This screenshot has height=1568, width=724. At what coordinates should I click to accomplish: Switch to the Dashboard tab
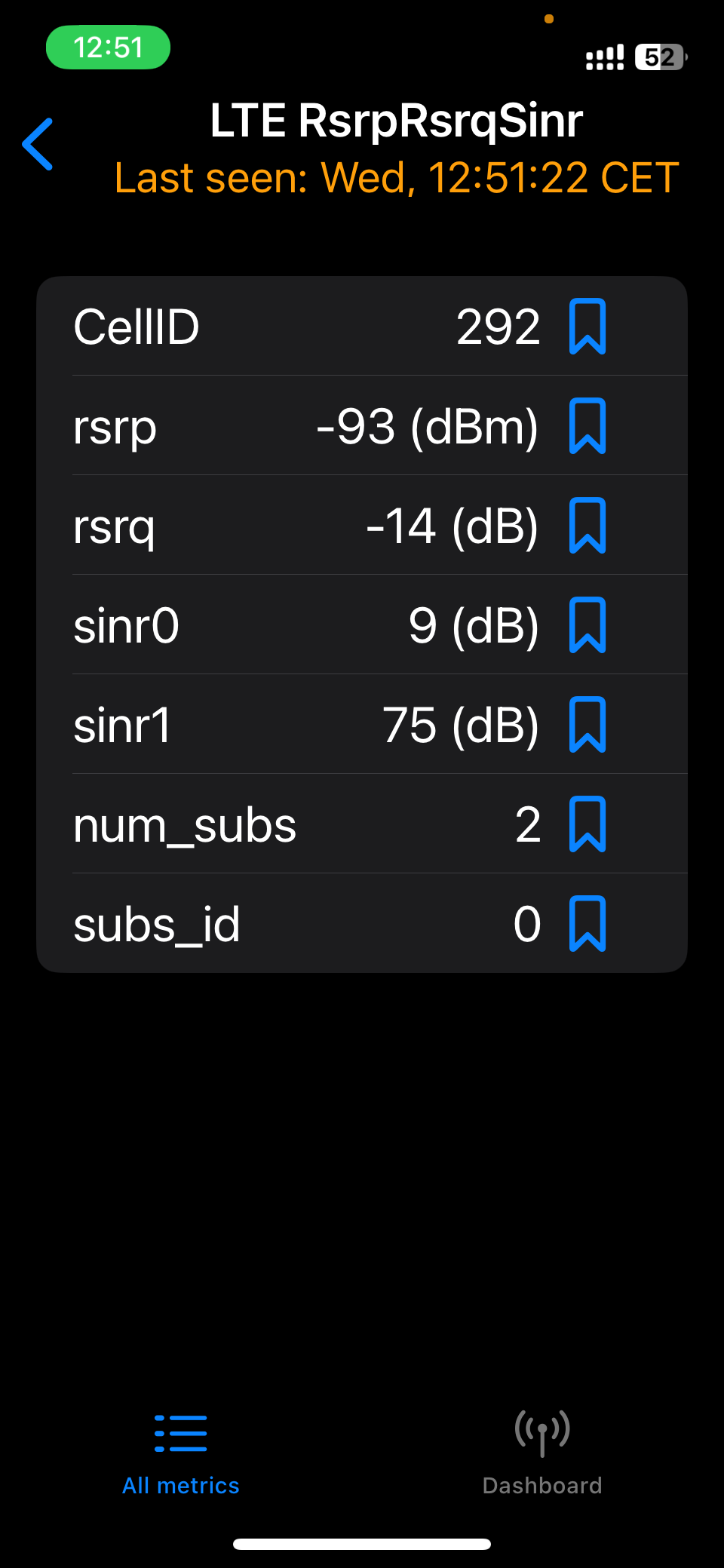coord(542,1453)
